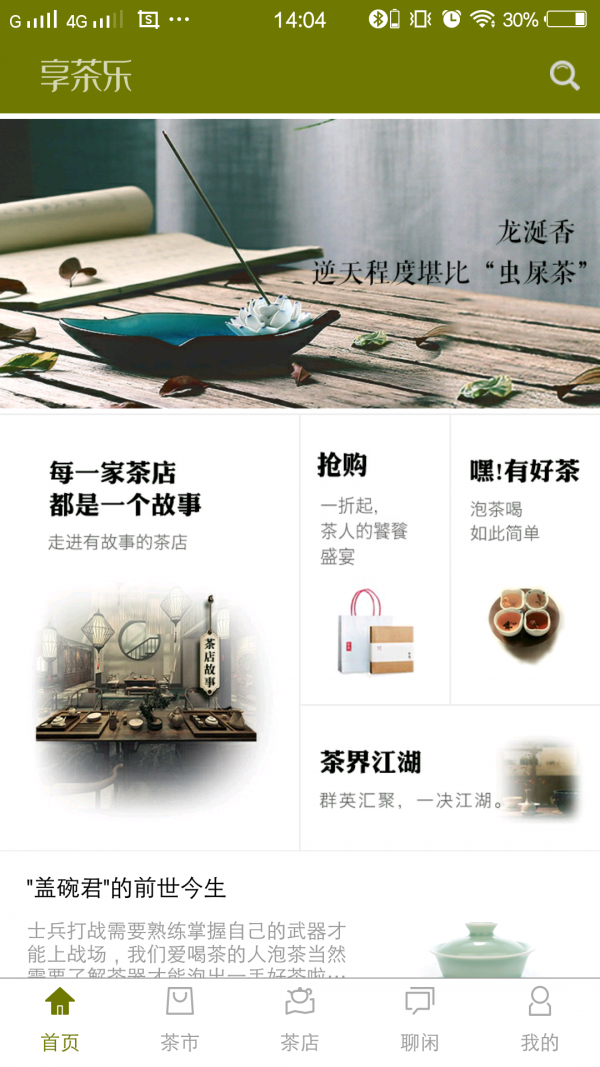The height and width of the screenshot is (1067, 600).
Task: Open the 抢购 flash sale card
Action: click(x=375, y=560)
